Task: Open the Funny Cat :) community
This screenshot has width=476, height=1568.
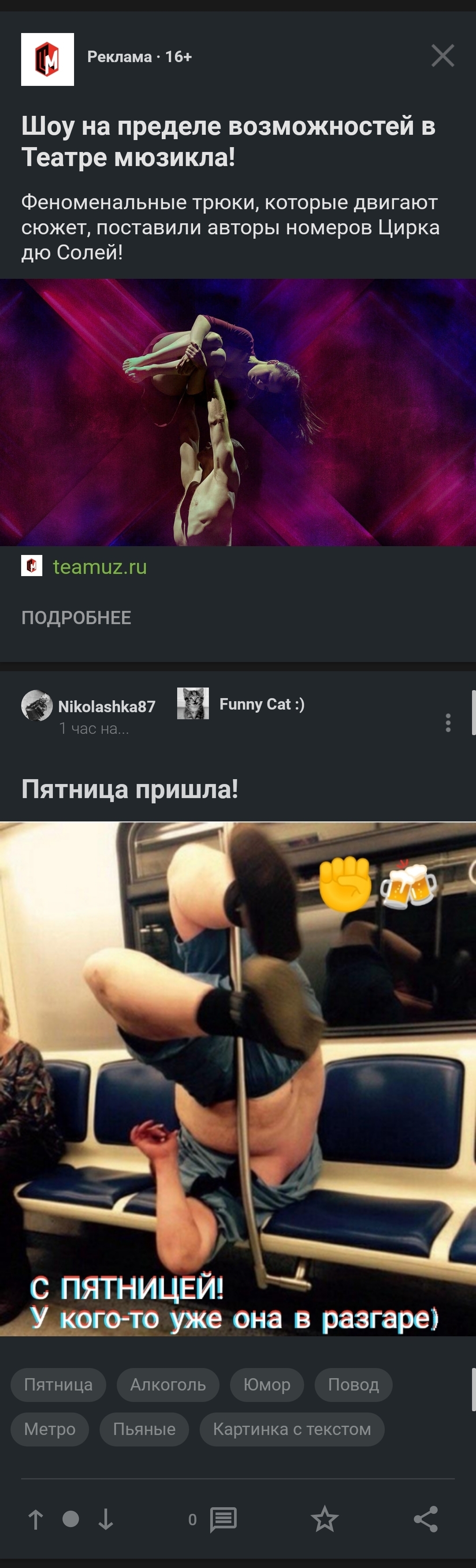Action: pos(261,704)
